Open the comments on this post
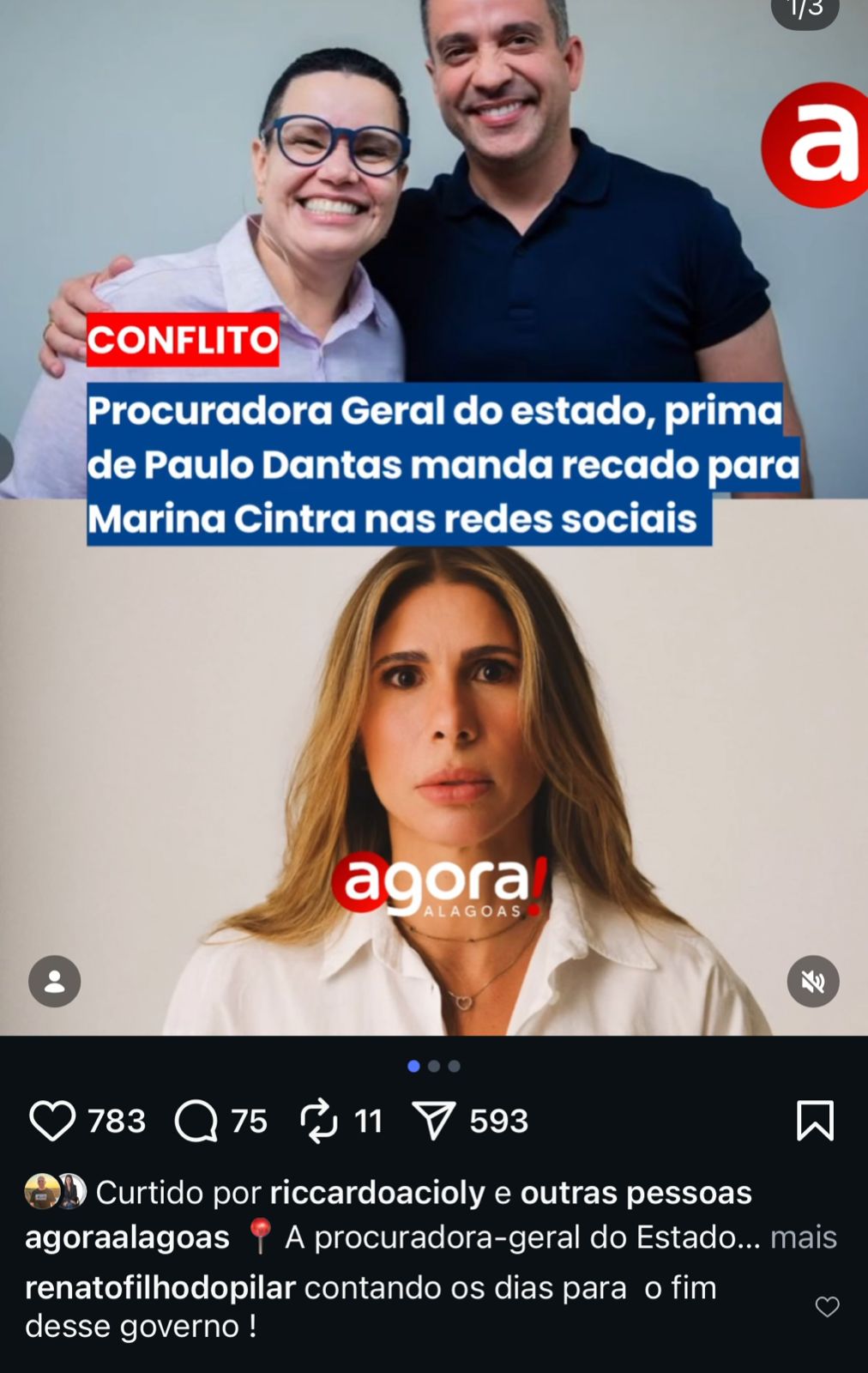The height and width of the screenshot is (1373, 868). point(196,1121)
